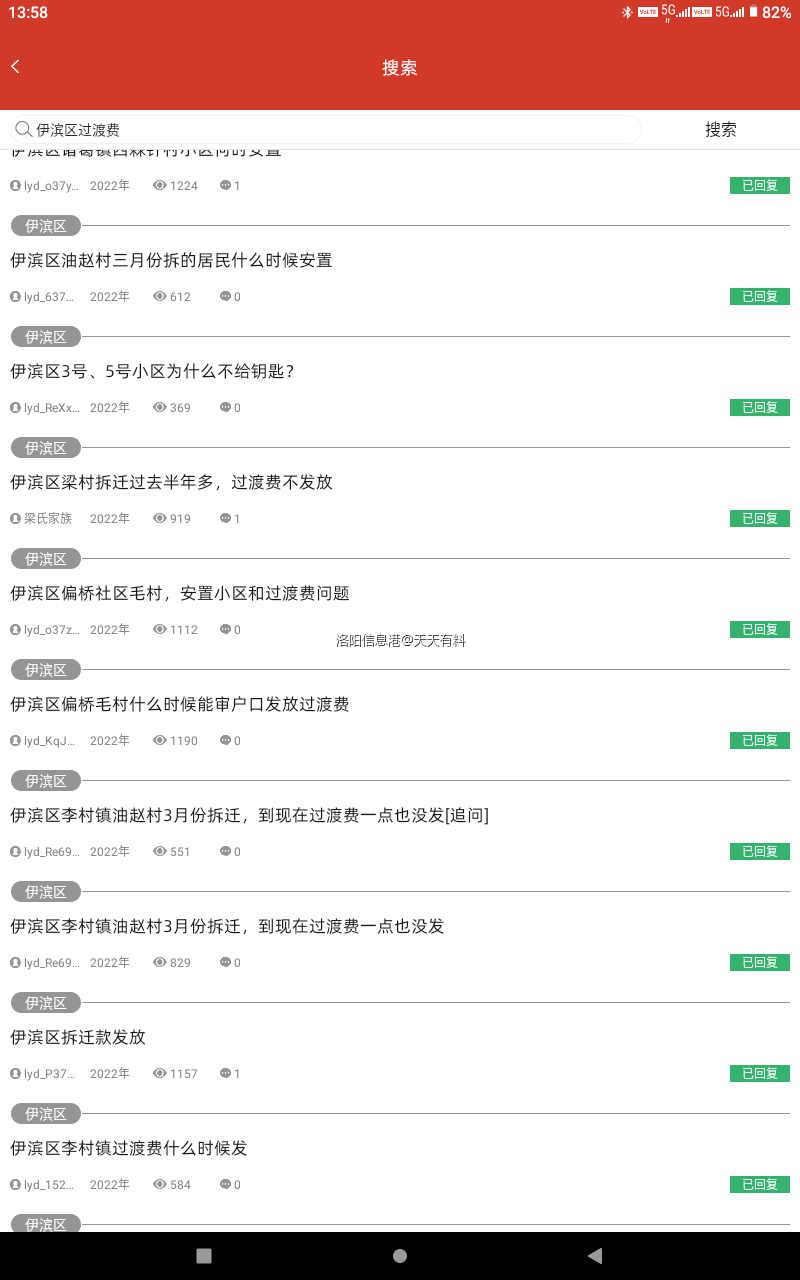Image resolution: width=800 pixels, height=1280 pixels.
Task: Open 伊滨区偏桥社区毛村 announcement thread
Action: (x=180, y=593)
